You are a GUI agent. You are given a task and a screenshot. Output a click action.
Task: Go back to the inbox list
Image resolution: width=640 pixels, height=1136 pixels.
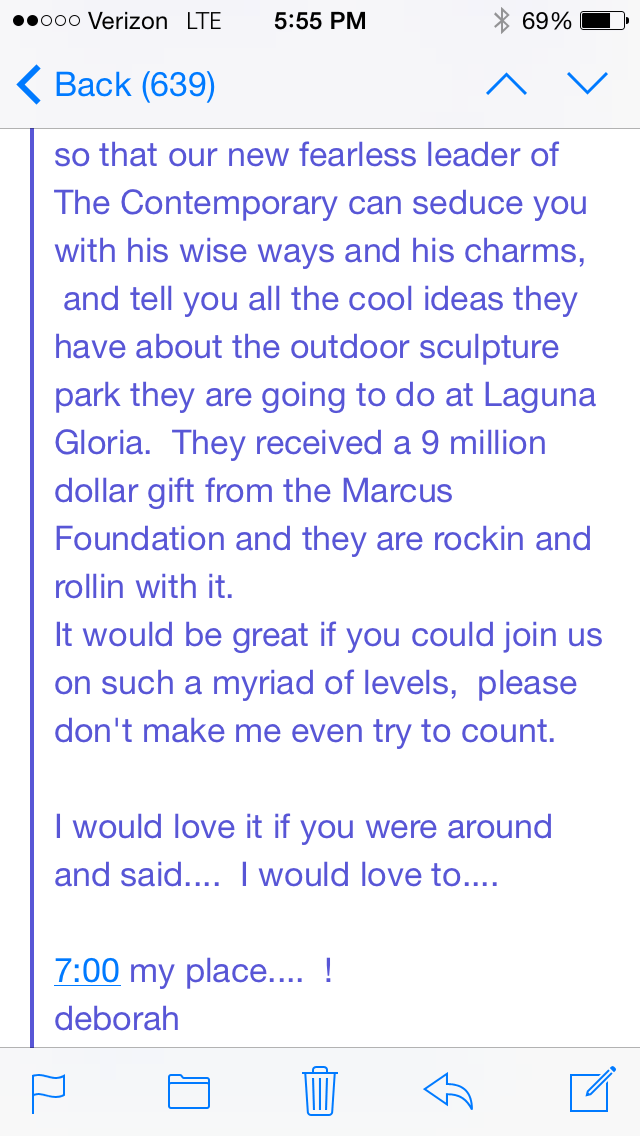116,85
